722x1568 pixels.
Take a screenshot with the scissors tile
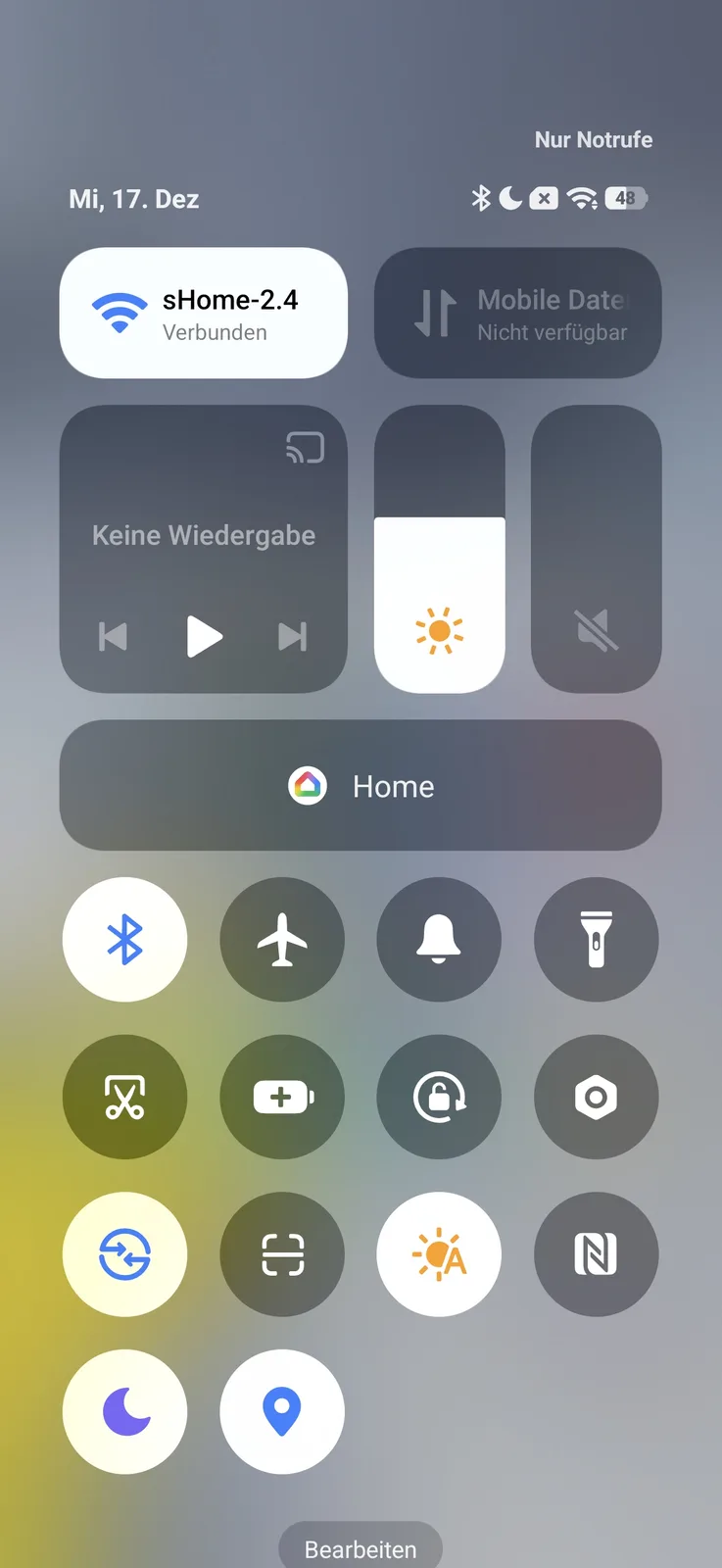[x=124, y=1097]
